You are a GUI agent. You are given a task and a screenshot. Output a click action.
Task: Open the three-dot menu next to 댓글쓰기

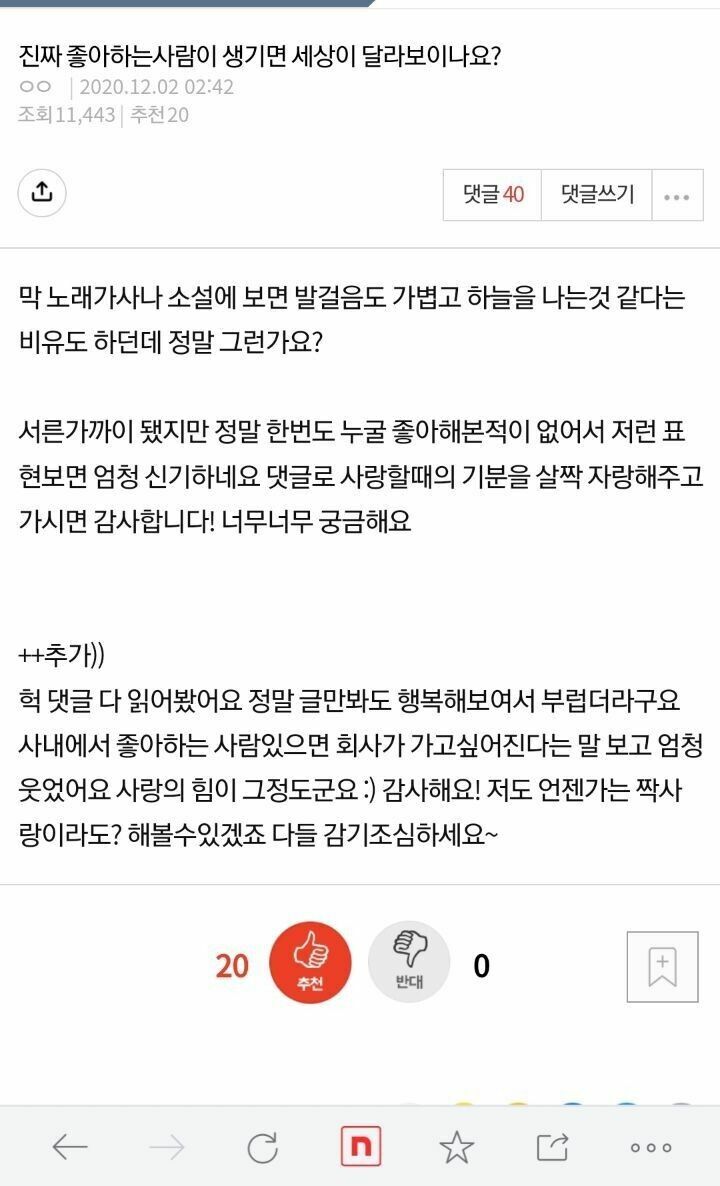(677, 195)
